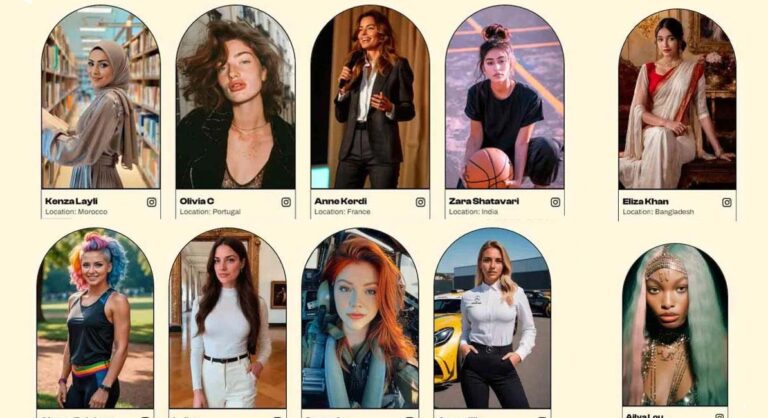Screen dimensions: 768x418
Task: Open Zara Shatavari's Instagram icon
Action: point(555,202)
